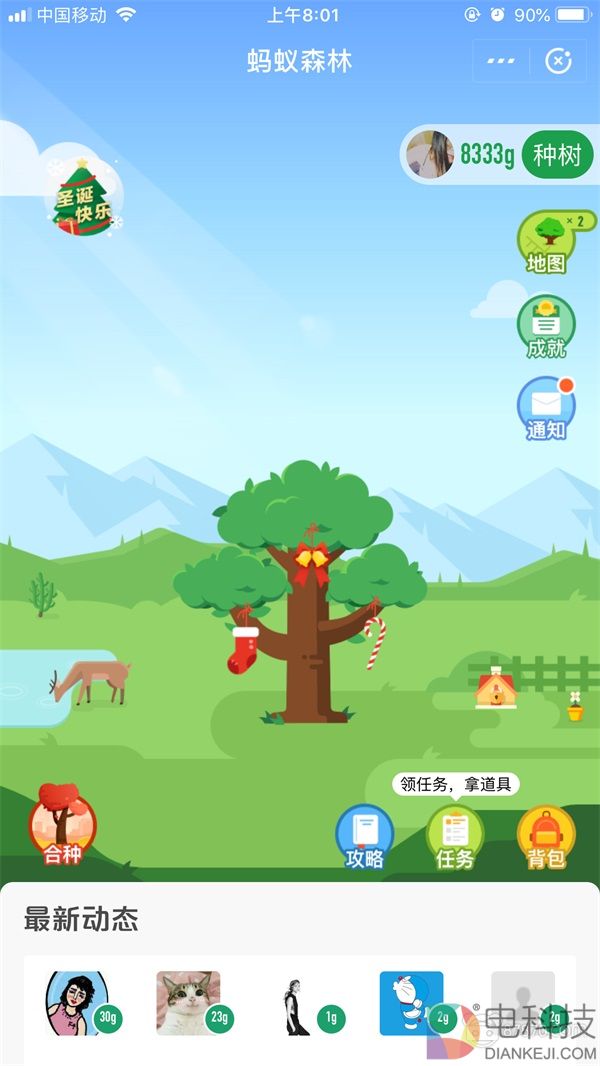Open the 背包 backpack
The image size is (600, 1066).
(x=546, y=837)
